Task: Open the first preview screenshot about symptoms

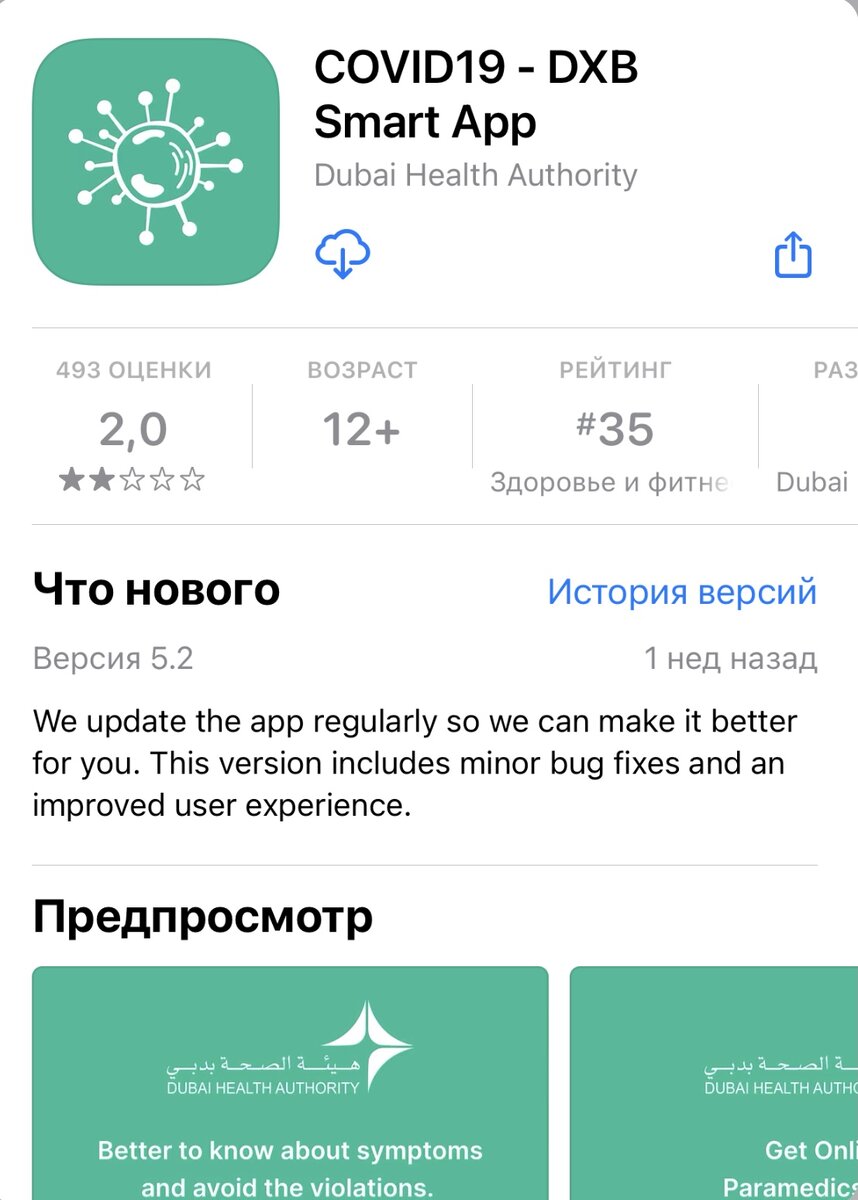Action: point(290,1085)
